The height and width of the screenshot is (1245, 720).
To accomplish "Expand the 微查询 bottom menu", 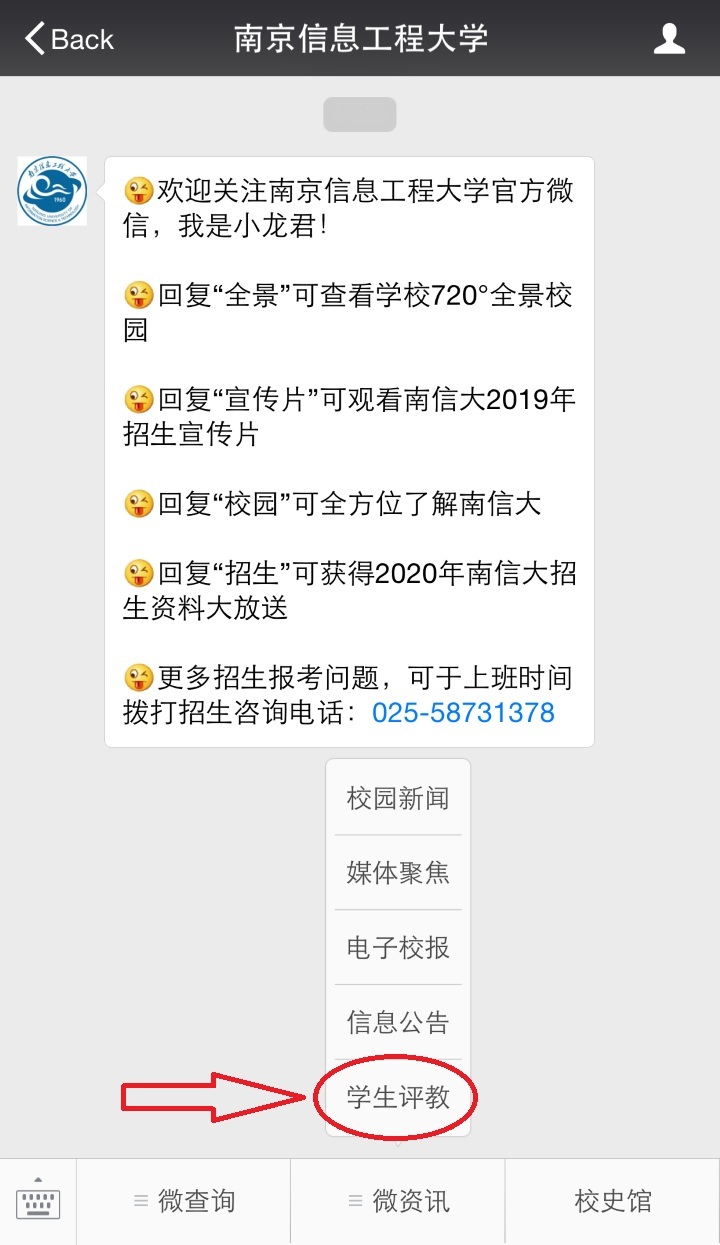I will tap(184, 1201).
